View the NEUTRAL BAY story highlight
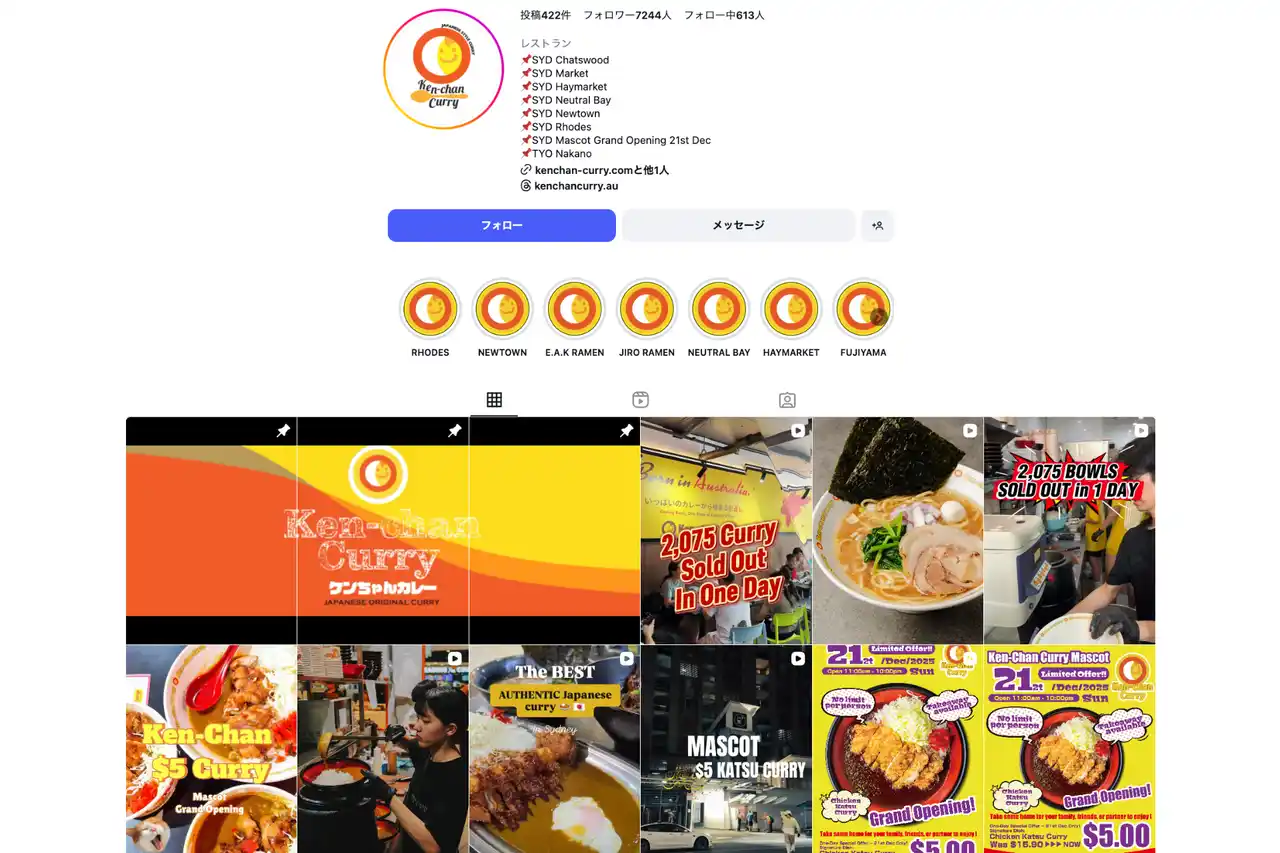1280x853 pixels. click(x=718, y=310)
